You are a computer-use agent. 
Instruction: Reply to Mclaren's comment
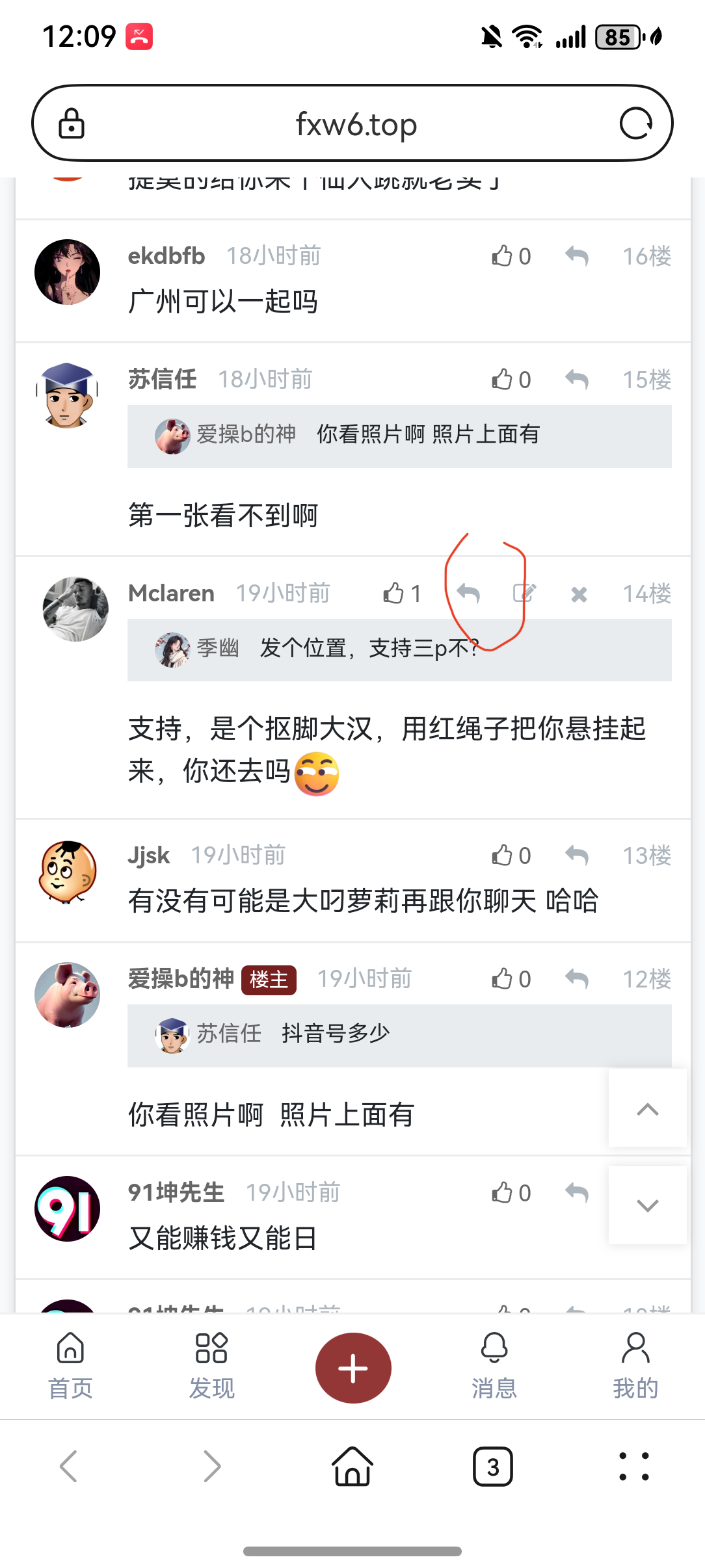tap(468, 593)
